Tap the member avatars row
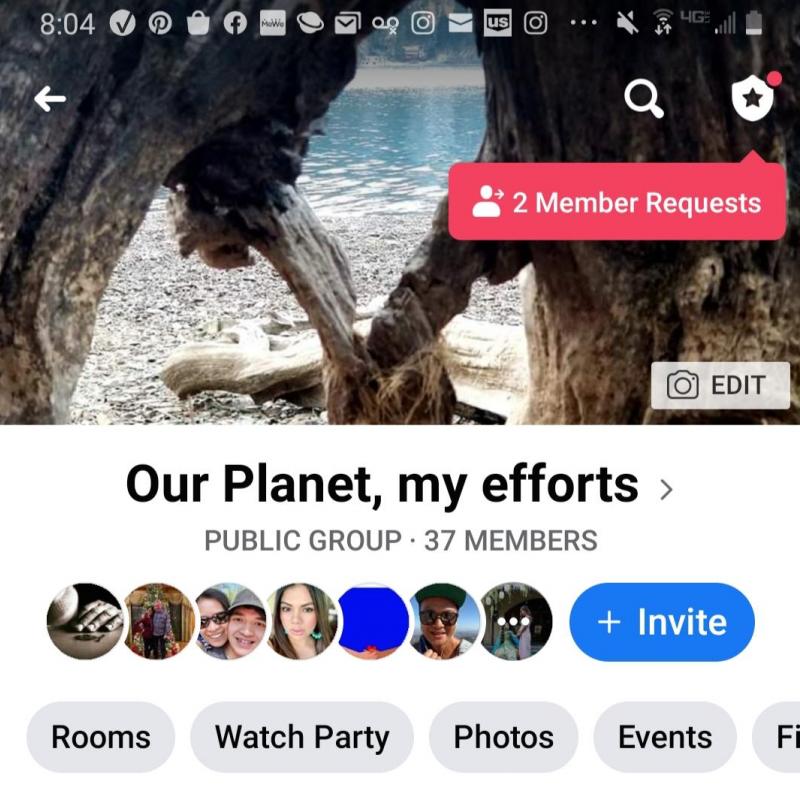 coord(299,622)
